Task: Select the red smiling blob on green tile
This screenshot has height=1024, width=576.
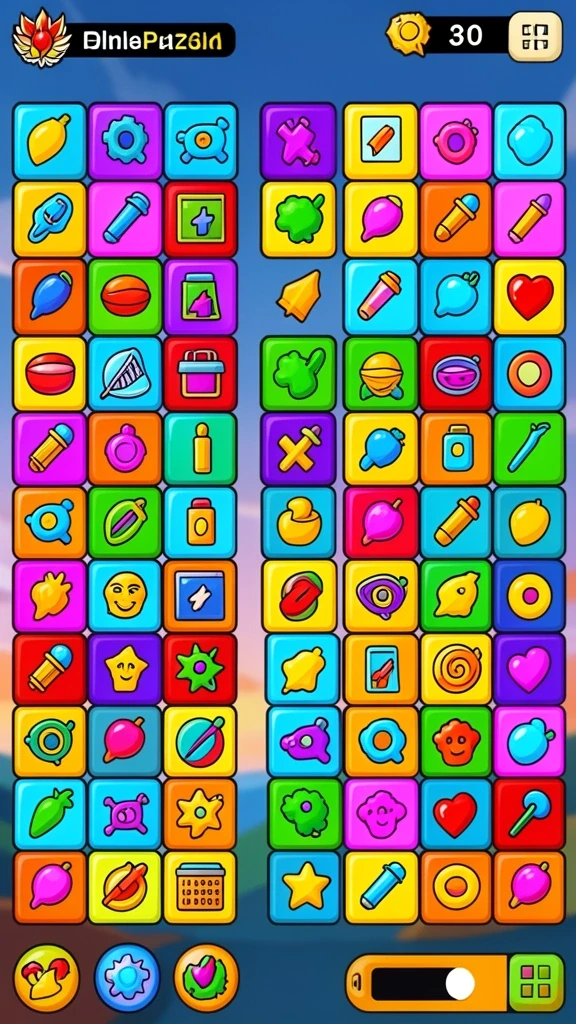Action: (456, 743)
